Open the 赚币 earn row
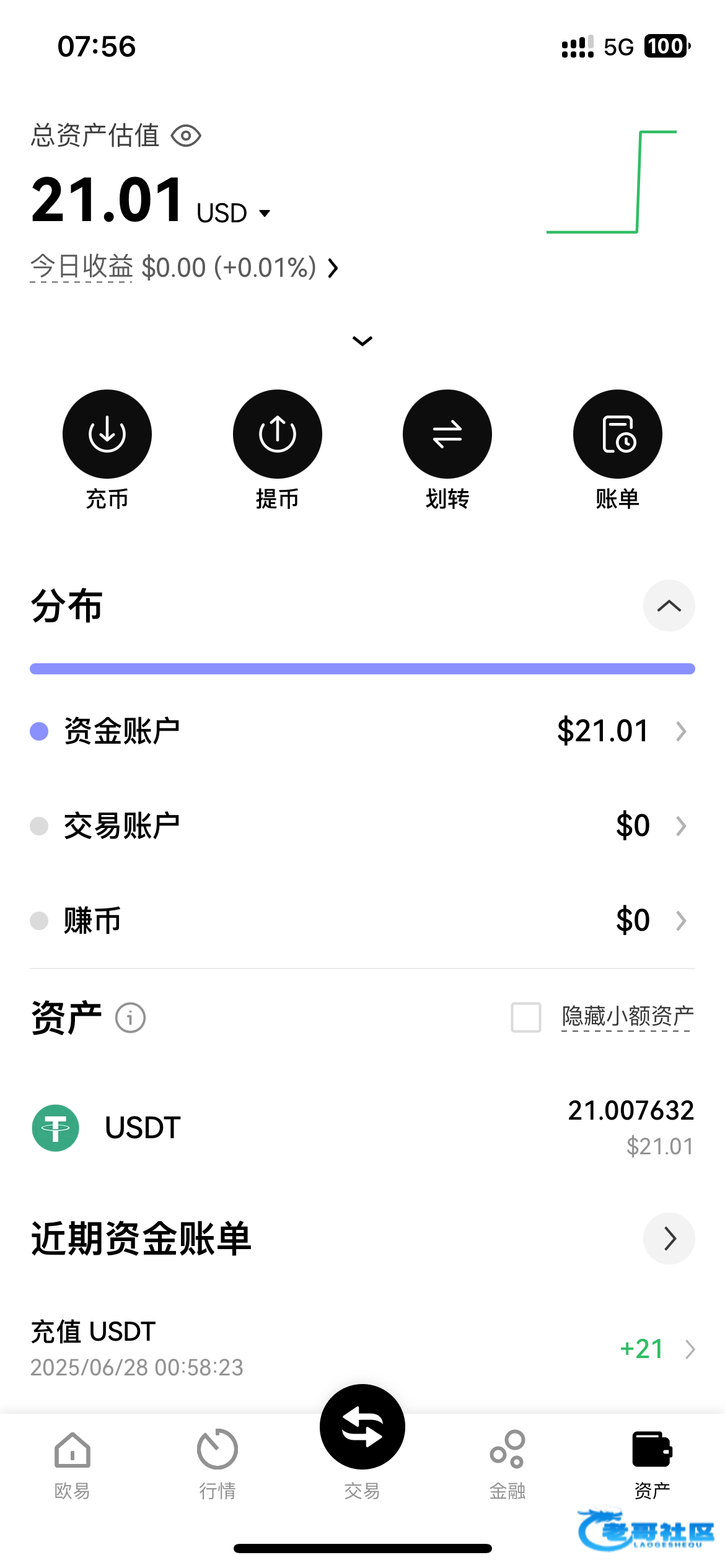The height and width of the screenshot is (1568, 725). 362,921
